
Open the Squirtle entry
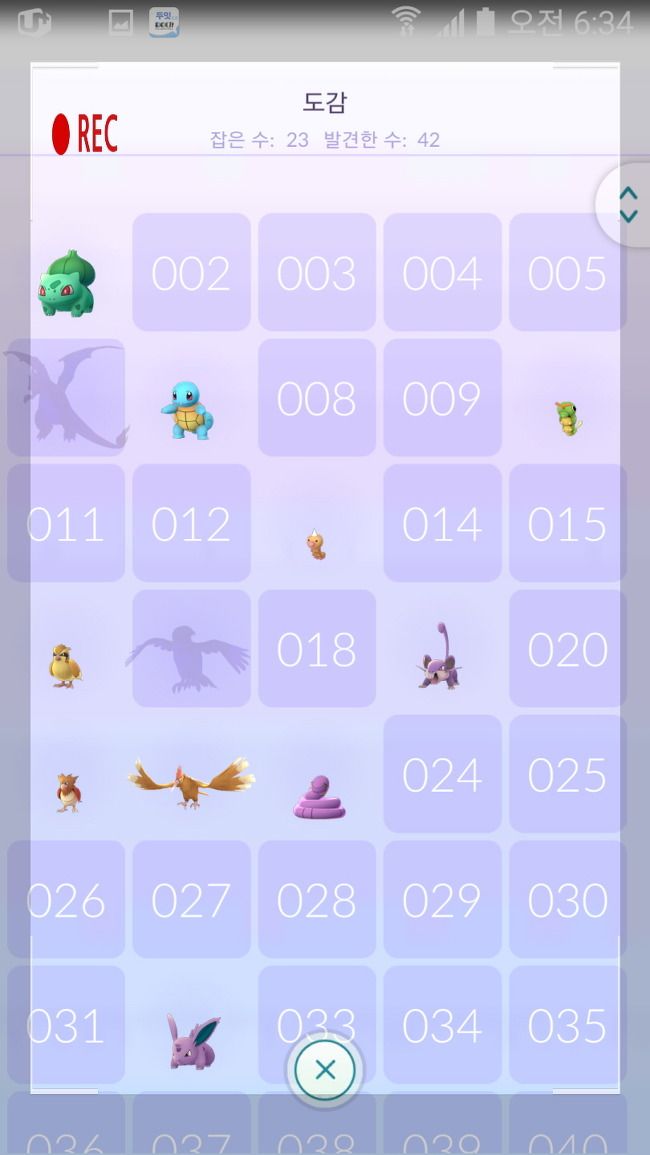pos(188,410)
